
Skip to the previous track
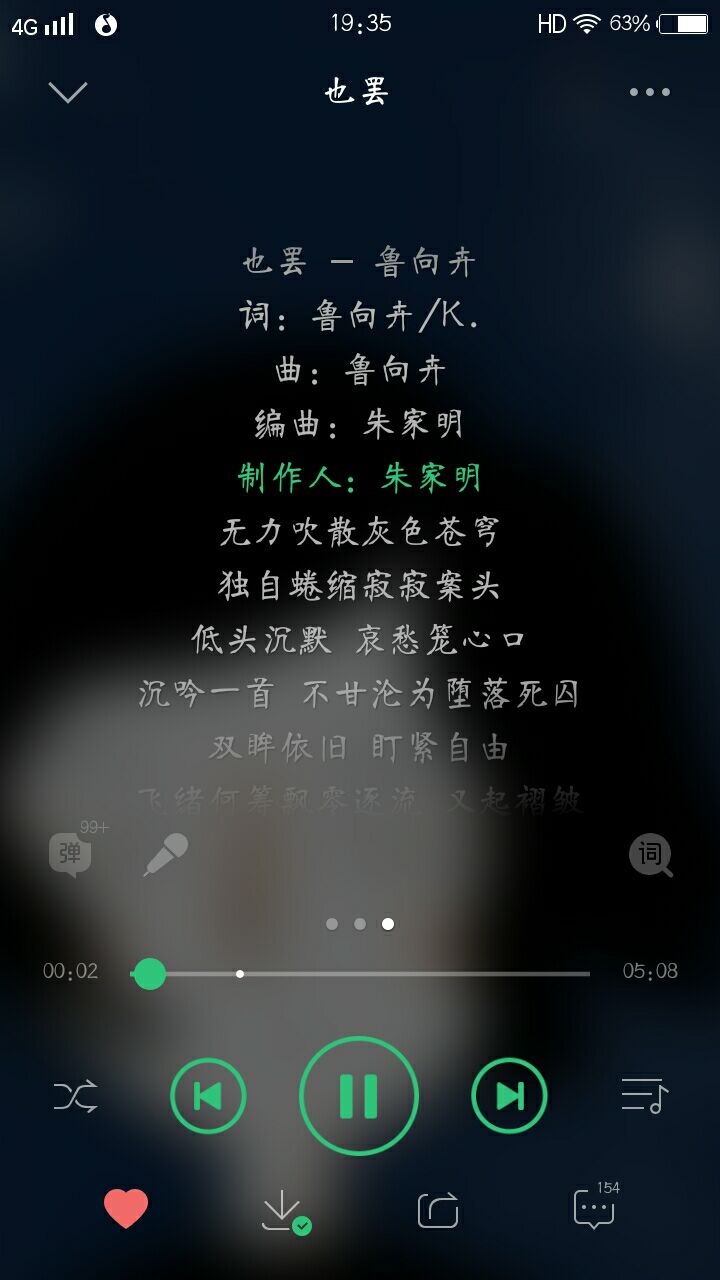coord(208,1097)
